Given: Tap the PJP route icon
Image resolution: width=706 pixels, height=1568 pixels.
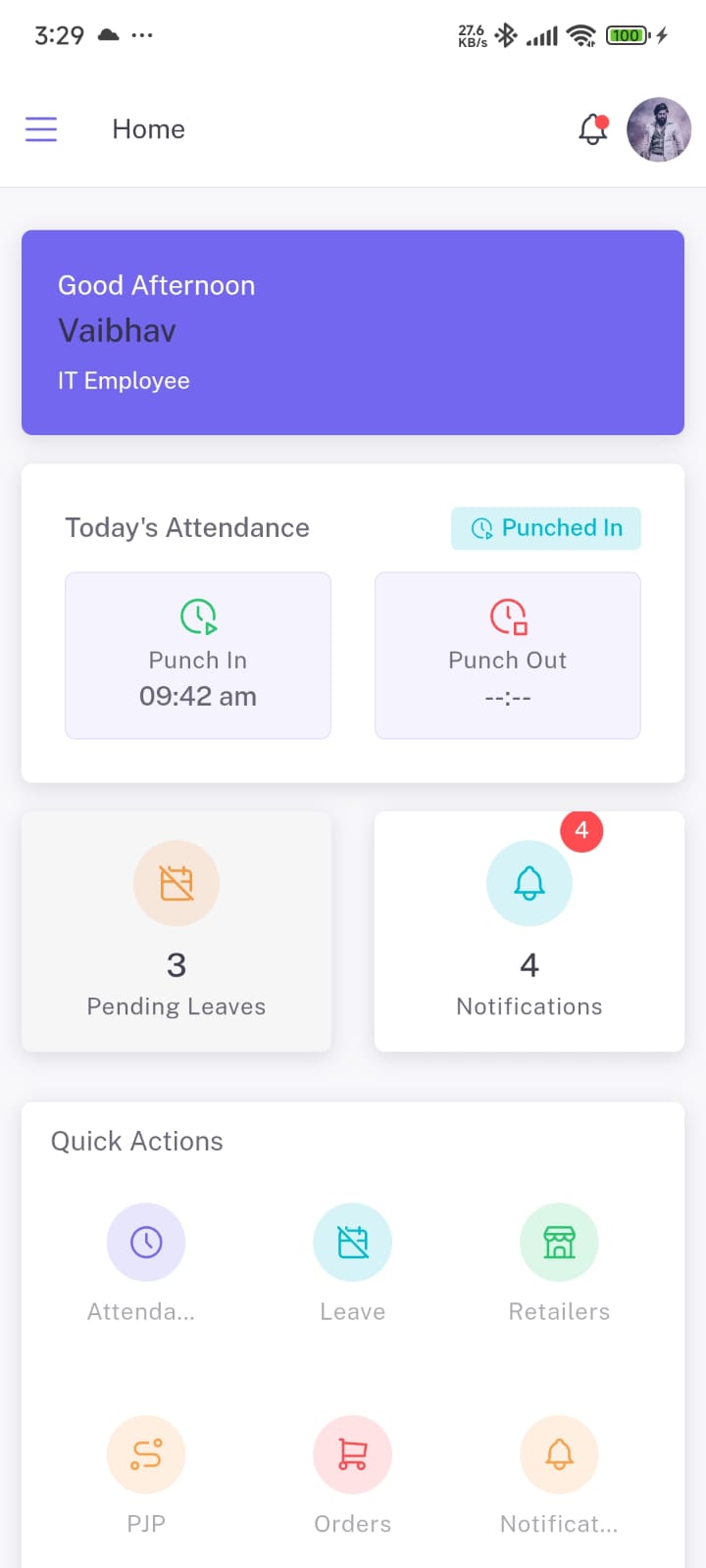Looking at the screenshot, I should click(145, 1454).
